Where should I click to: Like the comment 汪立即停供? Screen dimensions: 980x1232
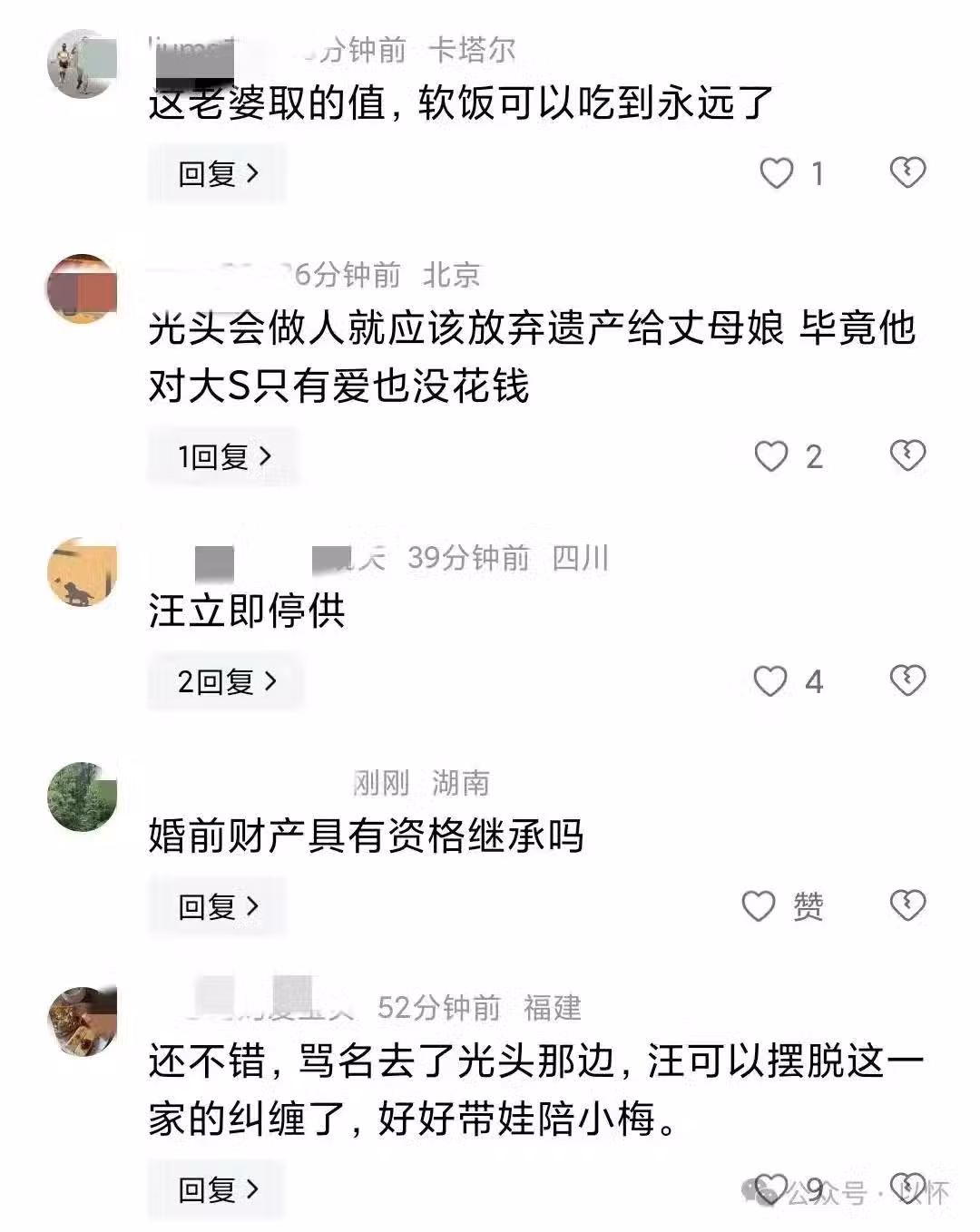coord(770,680)
